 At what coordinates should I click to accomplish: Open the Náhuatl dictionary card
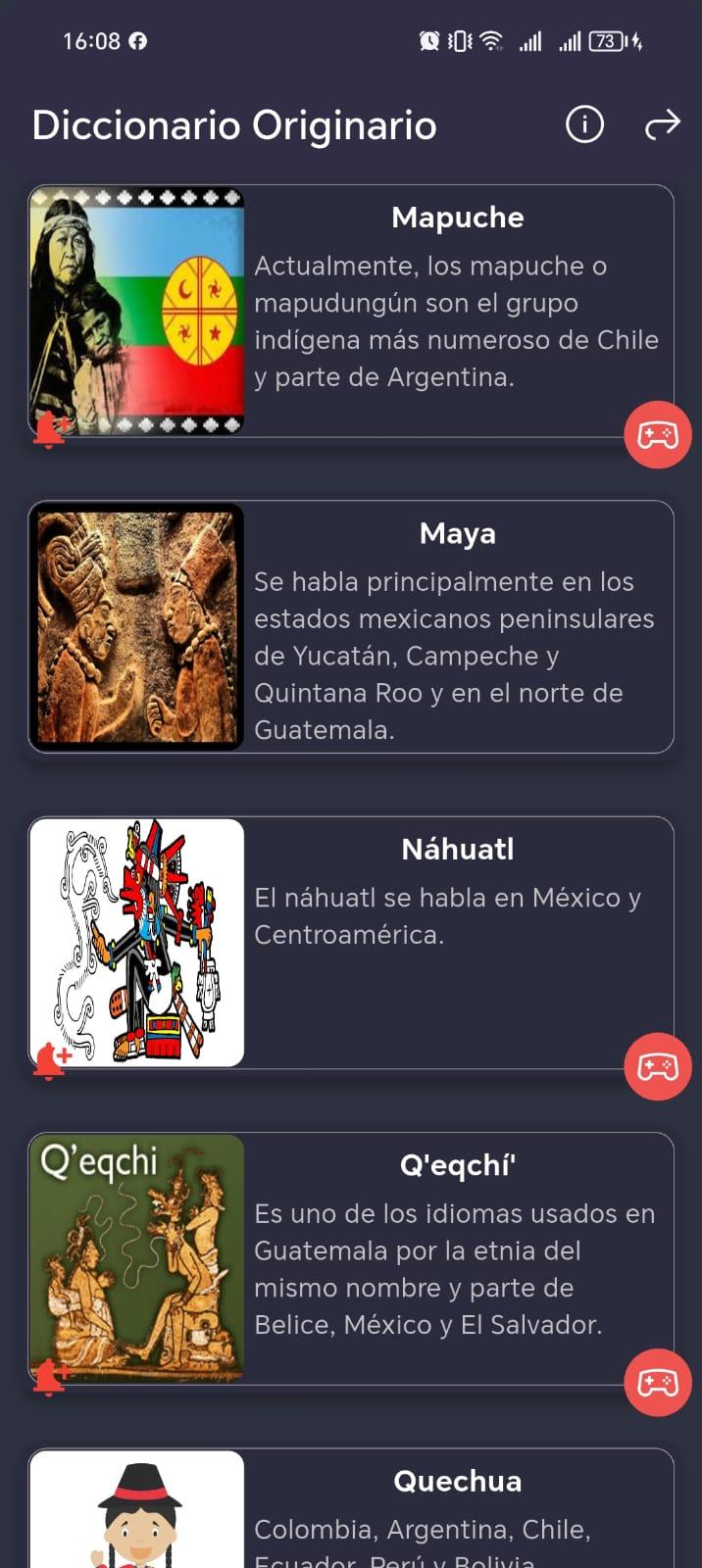pos(457,941)
